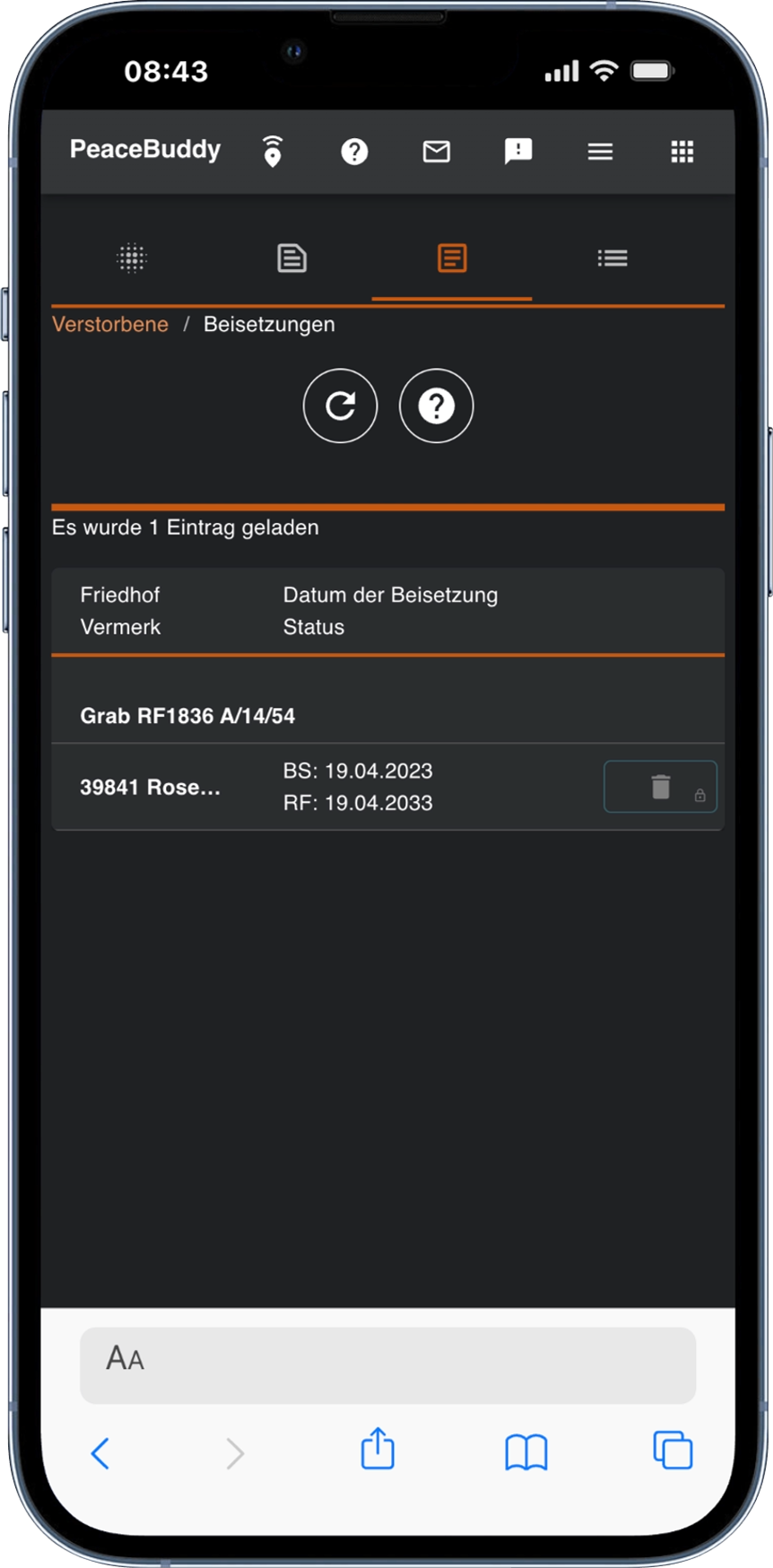
Task: Show open Safari tabs
Action: click(673, 1450)
